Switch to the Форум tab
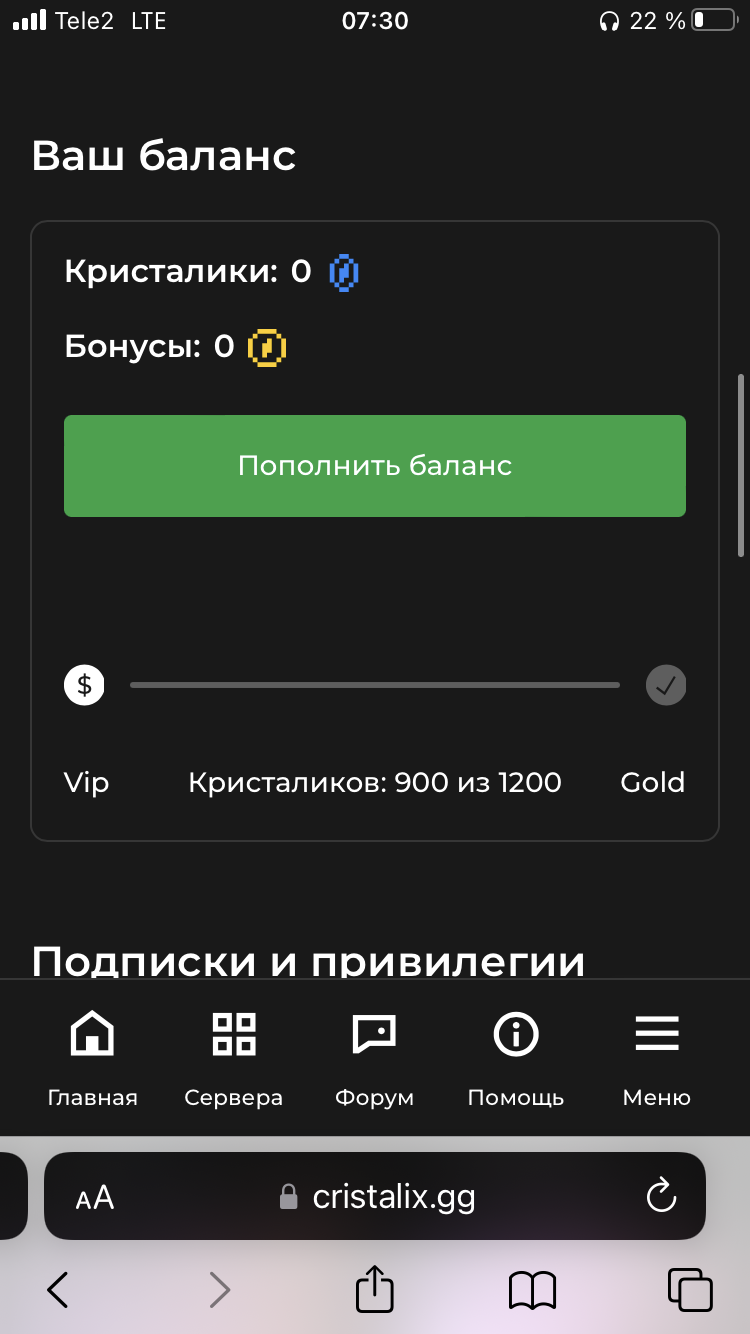750x1334 pixels. click(374, 1059)
